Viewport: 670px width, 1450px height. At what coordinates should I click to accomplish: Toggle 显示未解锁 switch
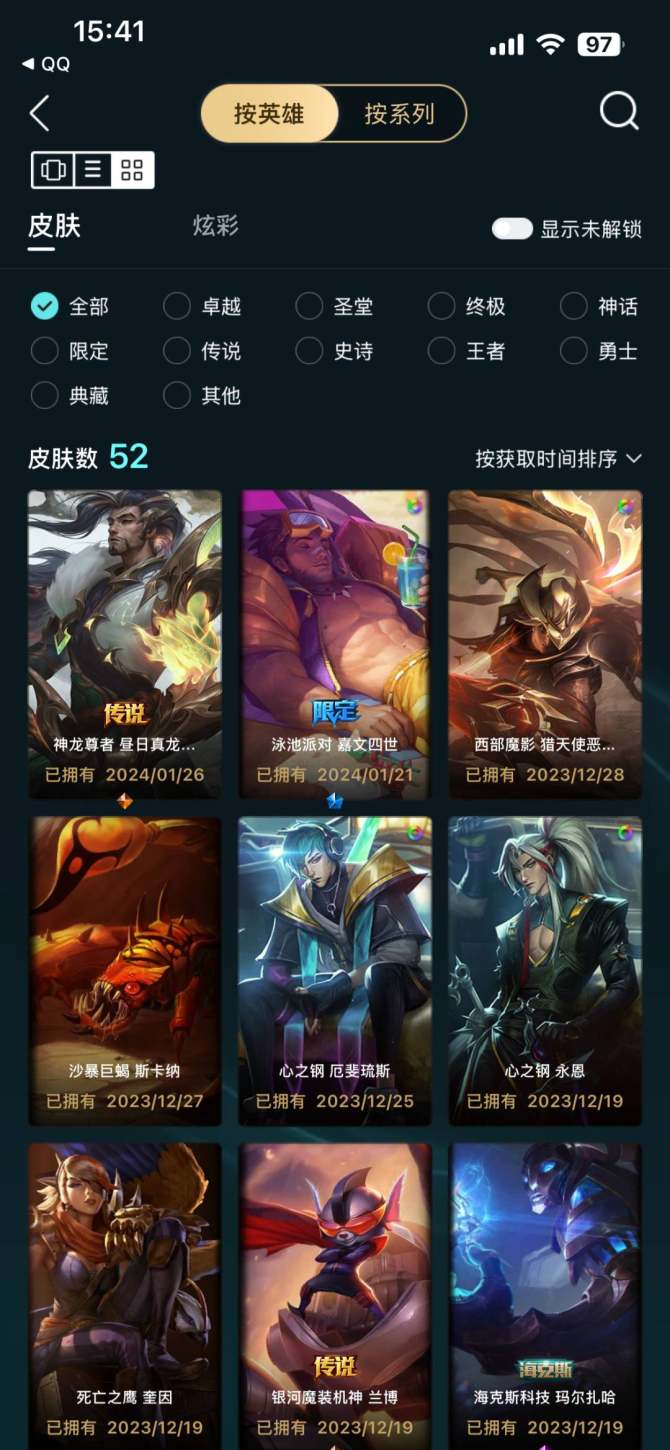click(512, 229)
